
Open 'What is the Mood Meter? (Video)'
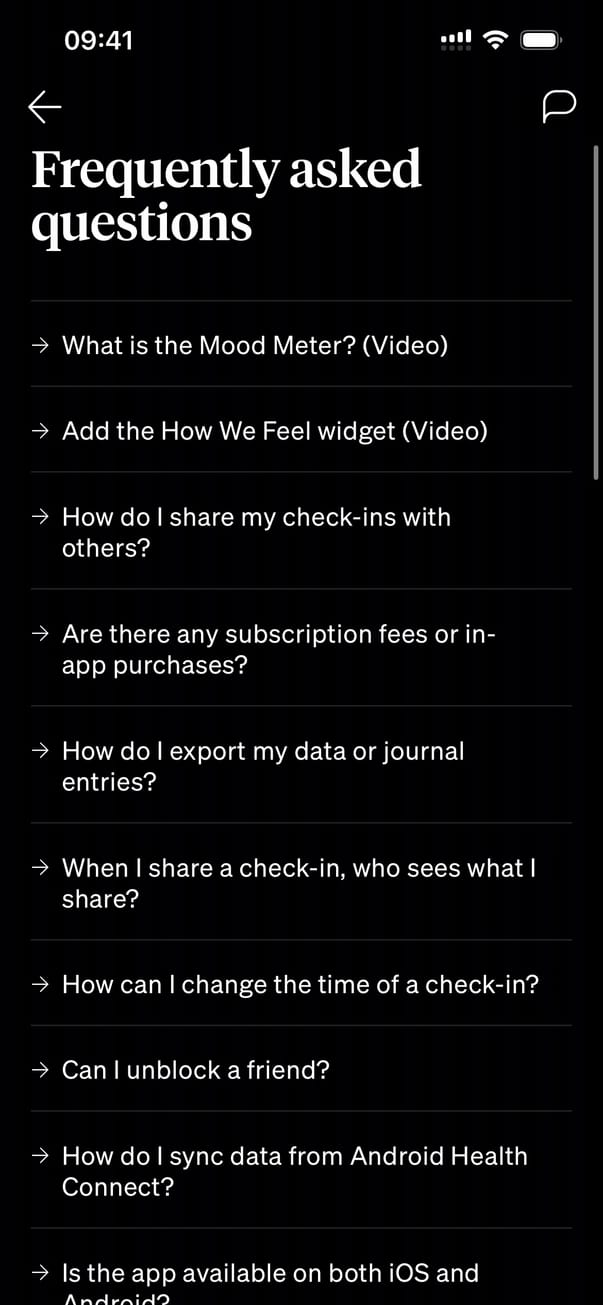tap(255, 346)
